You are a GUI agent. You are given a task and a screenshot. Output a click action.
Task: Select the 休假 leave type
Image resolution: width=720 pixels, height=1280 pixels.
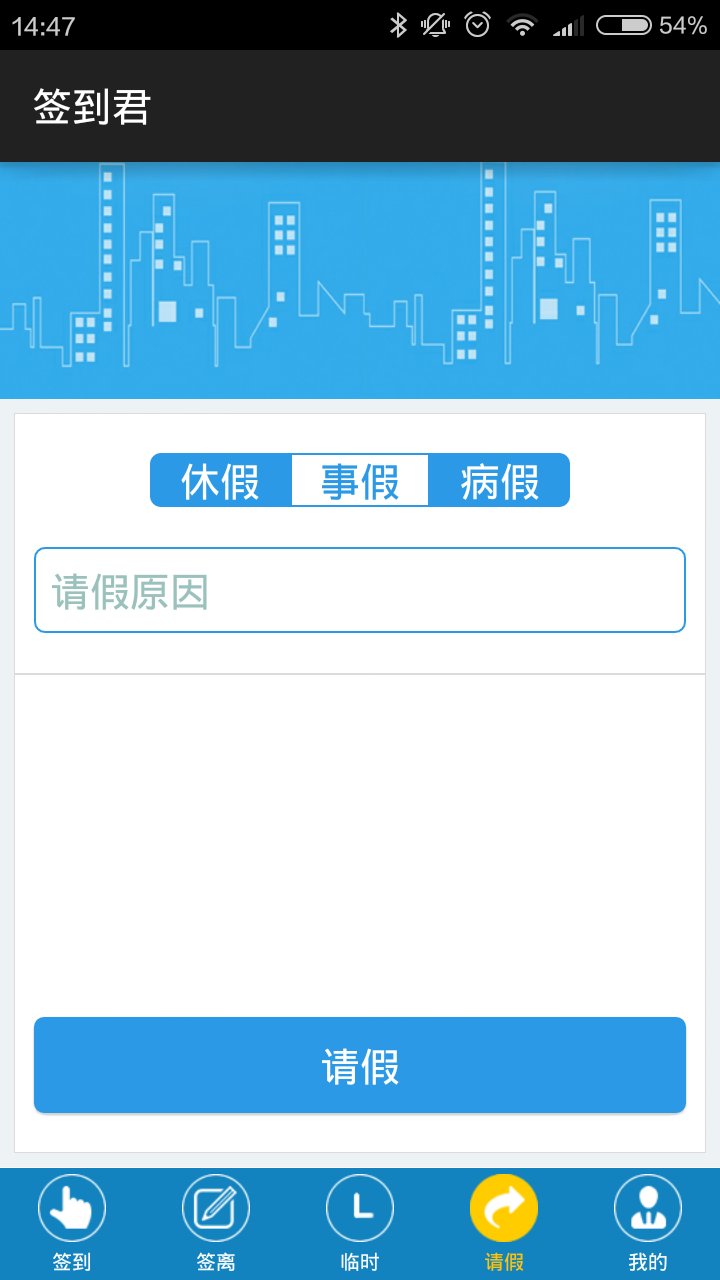pyautogui.click(x=221, y=481)
